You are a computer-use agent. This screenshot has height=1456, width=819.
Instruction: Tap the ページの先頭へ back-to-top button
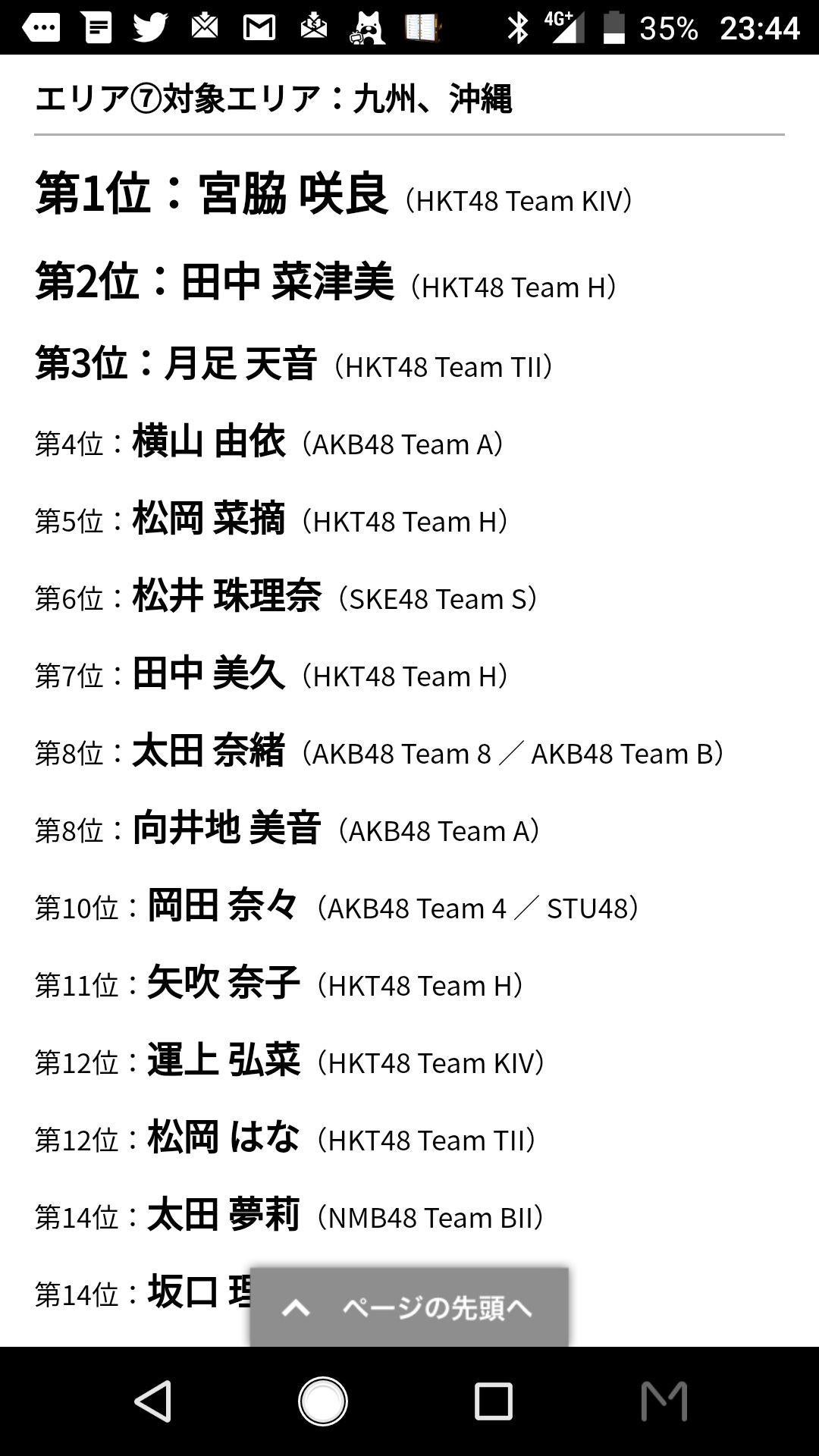[409, 1307]
